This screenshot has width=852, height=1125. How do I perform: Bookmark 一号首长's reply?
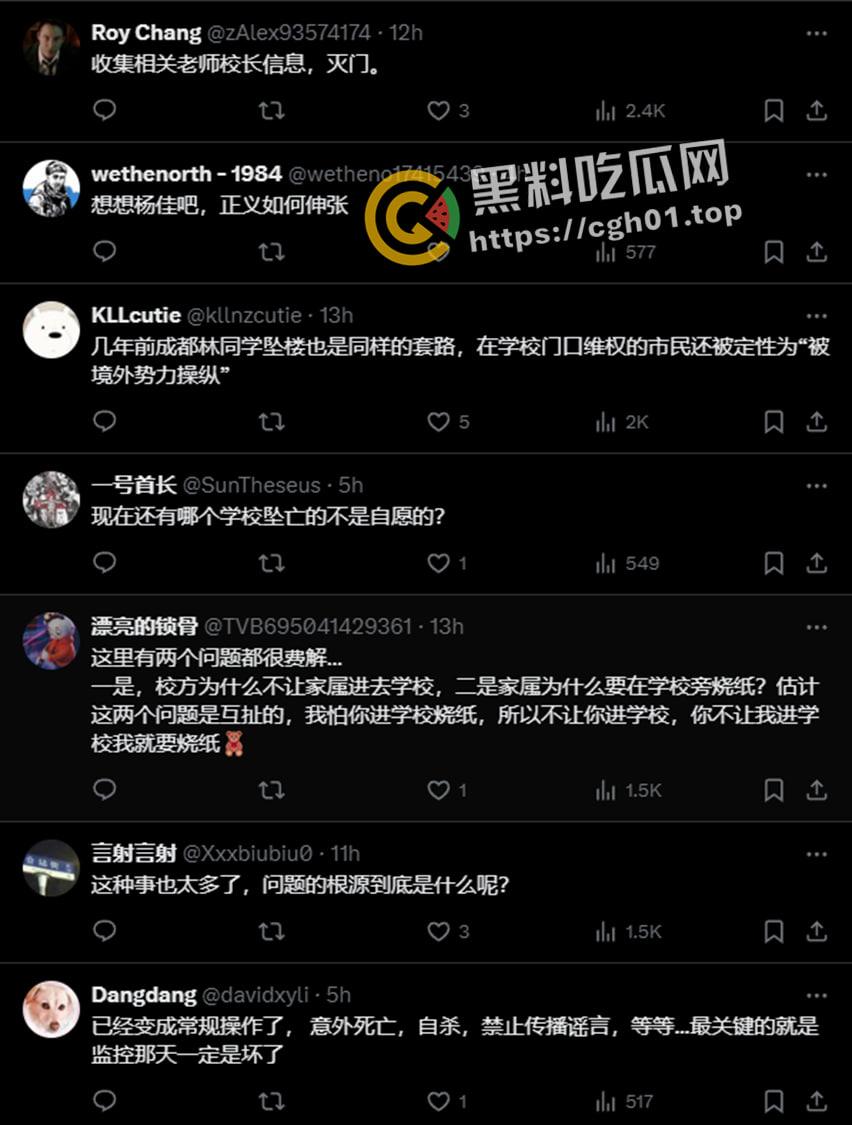[x=773, y=563]
